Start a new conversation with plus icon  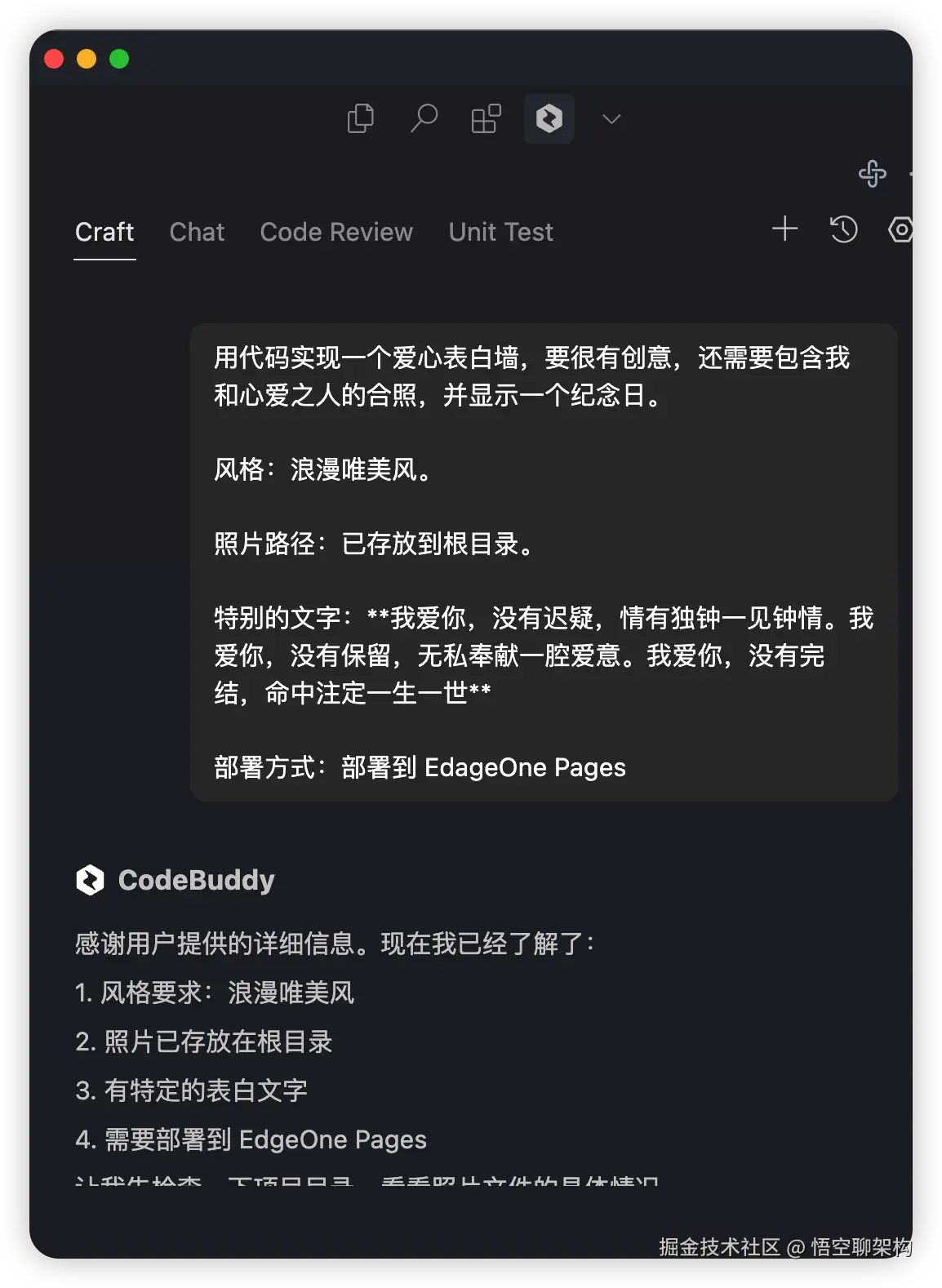point(784,229)
